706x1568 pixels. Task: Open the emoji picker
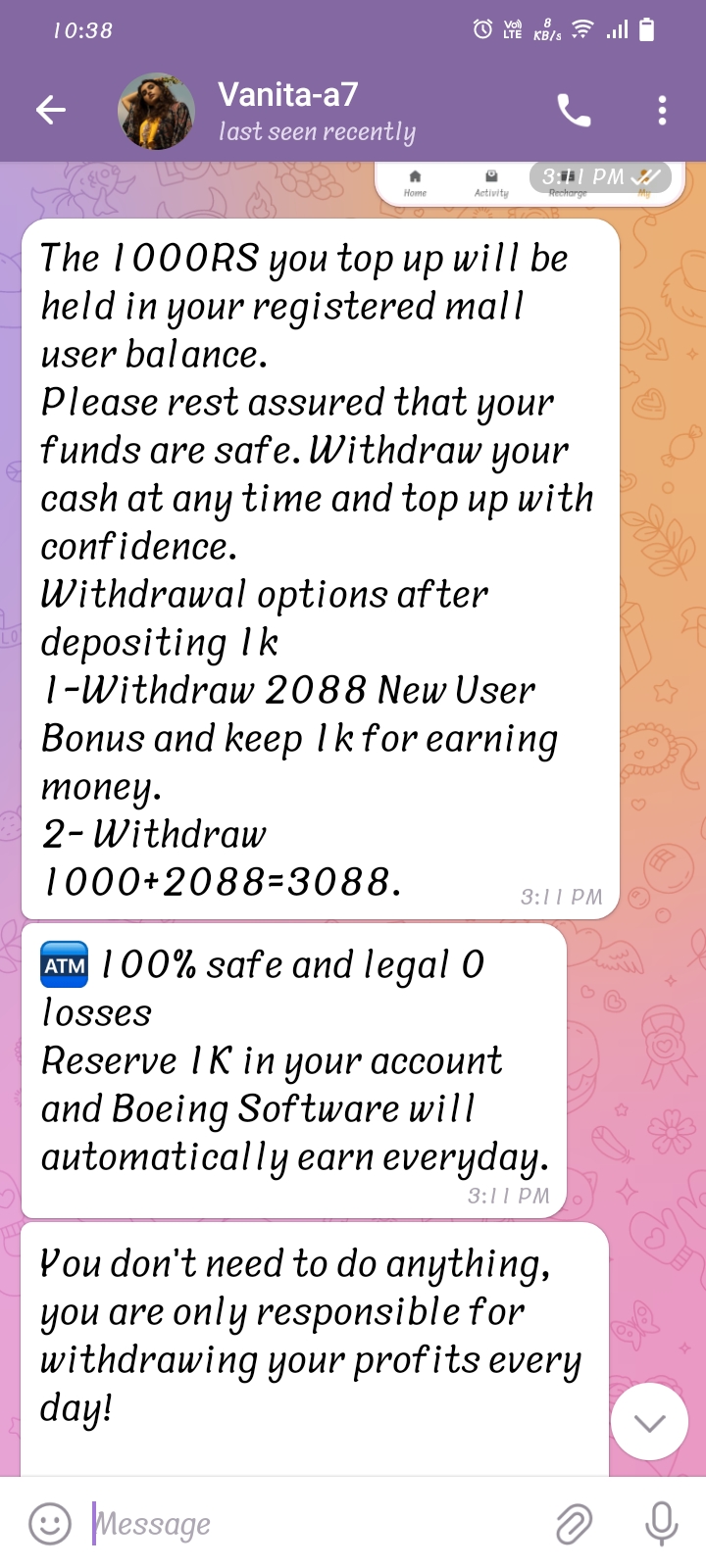(50, 1524)
